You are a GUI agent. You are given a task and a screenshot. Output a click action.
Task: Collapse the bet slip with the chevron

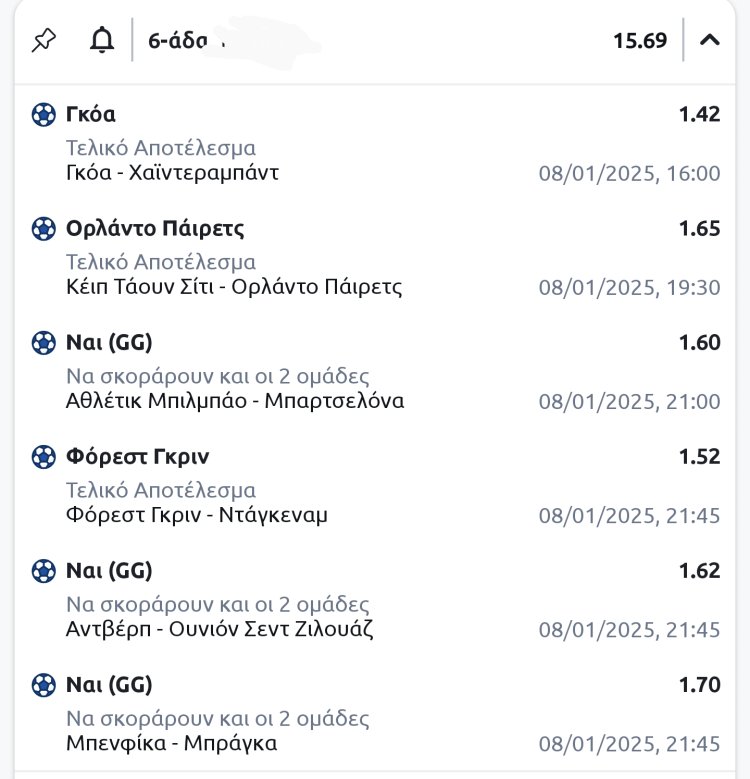click(x=710, y=41)
